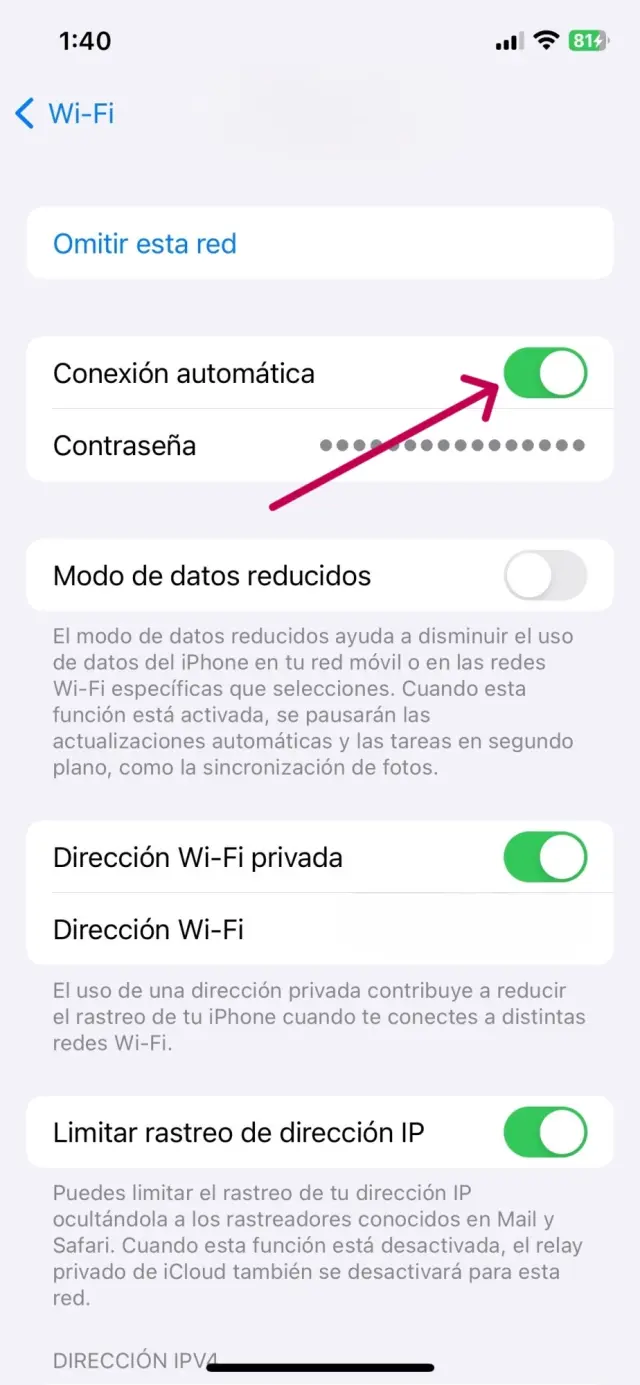Screen dimensions: 640x1385
Task: Turn off Conexión automática switch
Action: pyautogui.click(x=544, y=373)
